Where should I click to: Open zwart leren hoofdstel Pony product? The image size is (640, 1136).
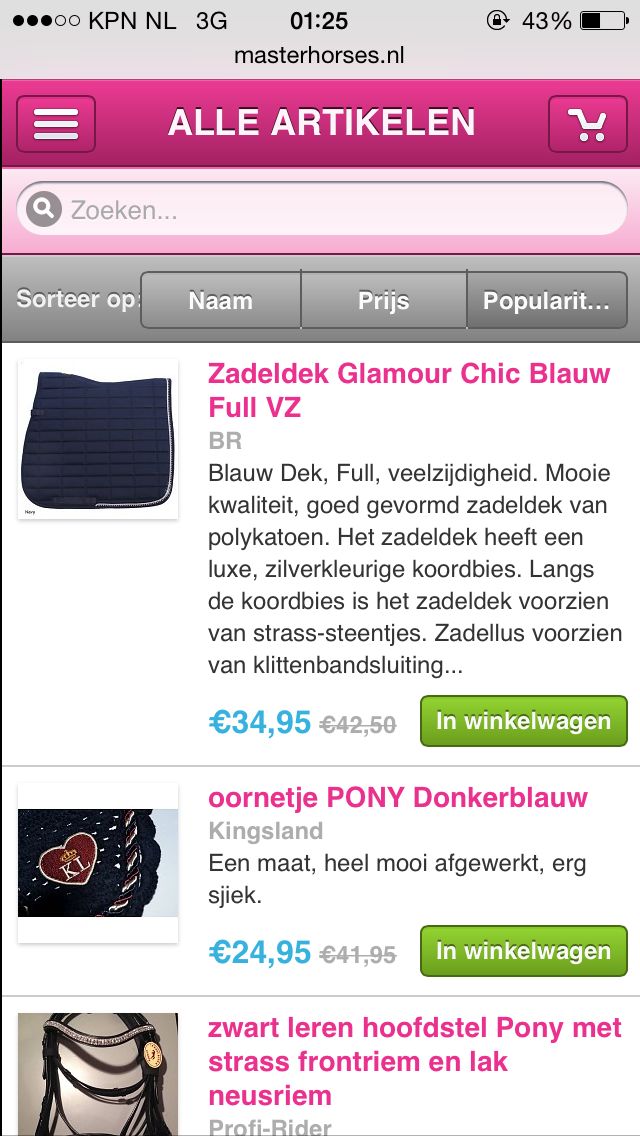[x=414, y=1061]
